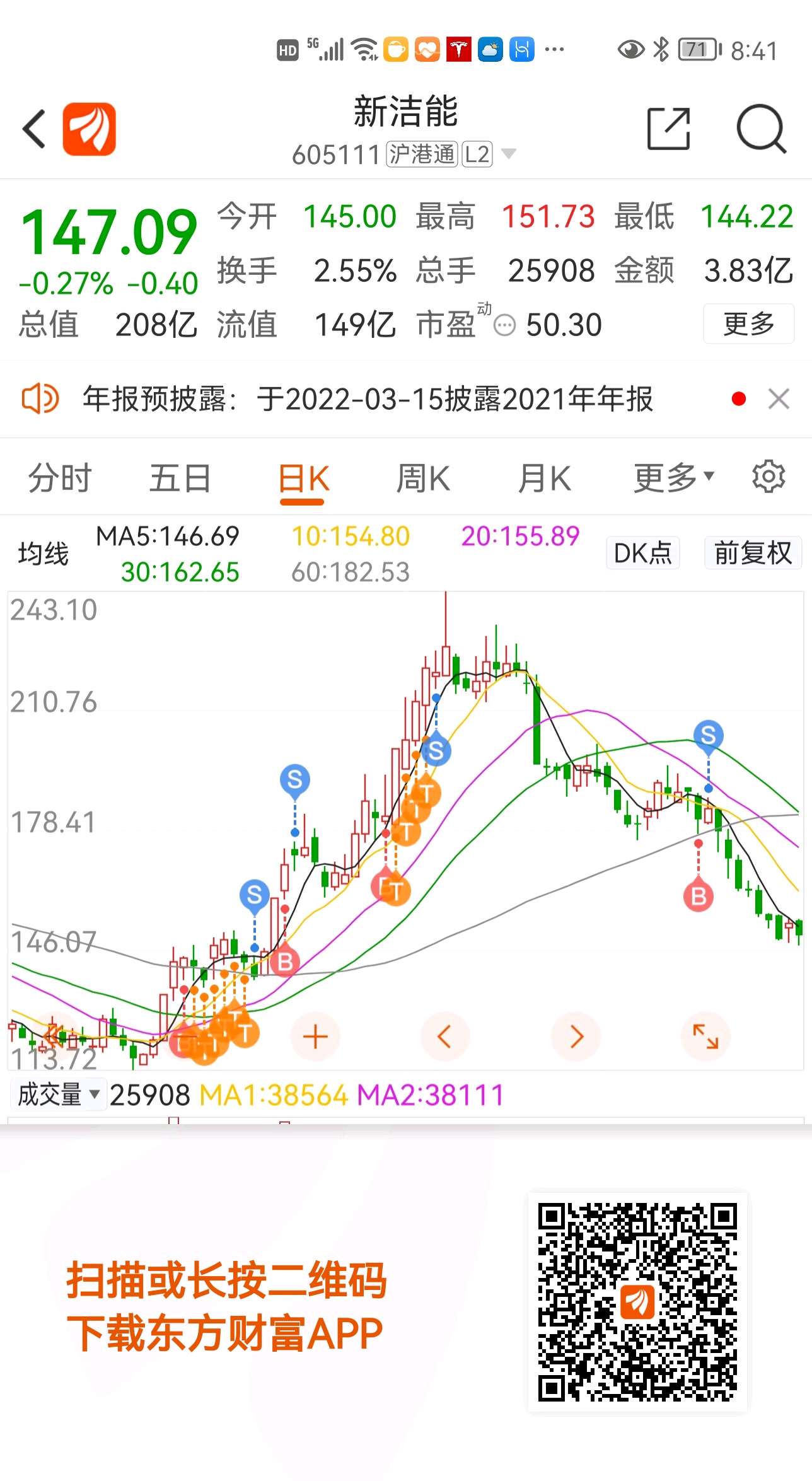Toggle the DK点 indicator
Image resolution: width=812 pixels, height=1481 pixels.
(642, 553)
